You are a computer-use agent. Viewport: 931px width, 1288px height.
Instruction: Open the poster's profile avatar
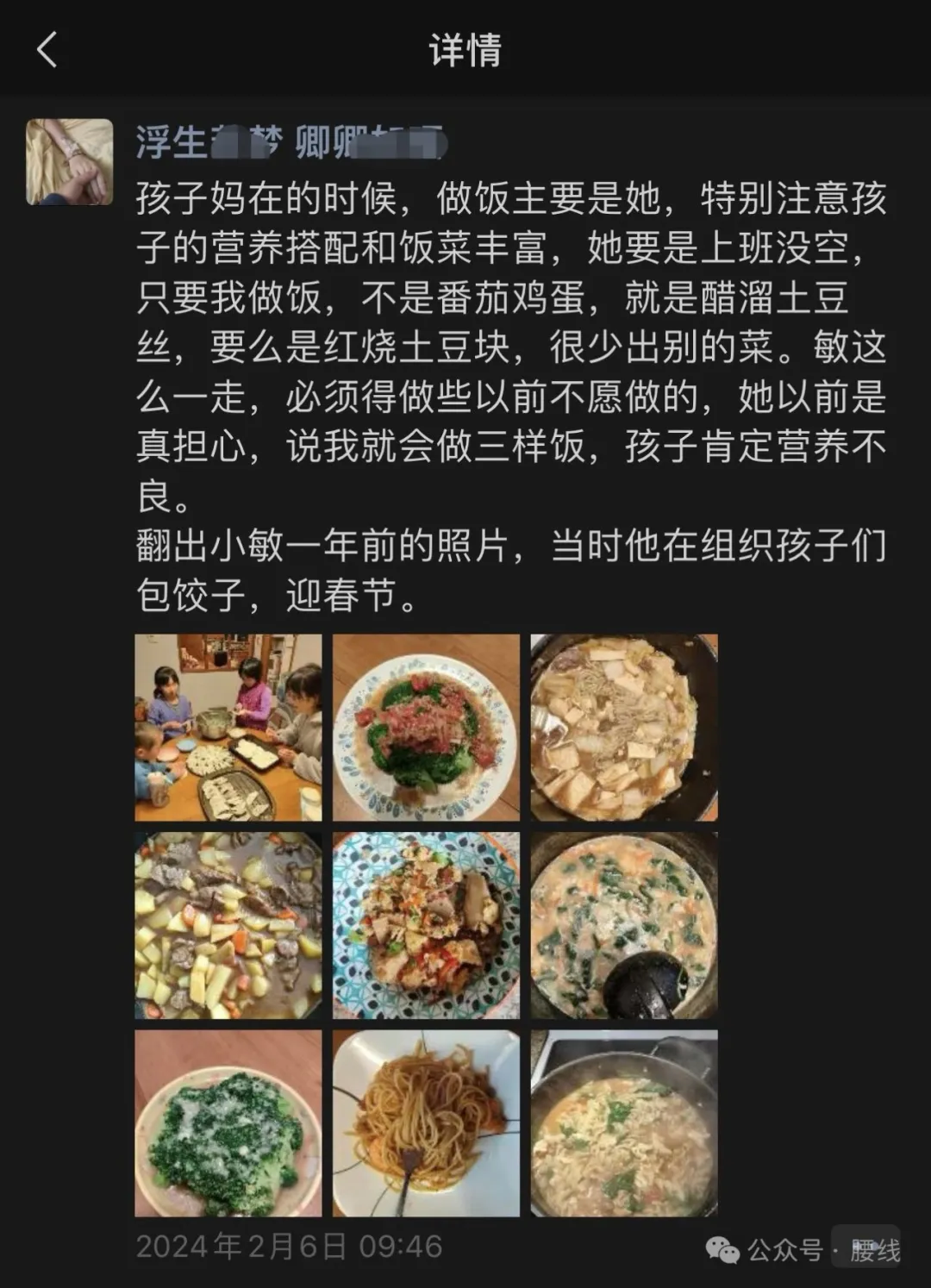coord(70,162)
